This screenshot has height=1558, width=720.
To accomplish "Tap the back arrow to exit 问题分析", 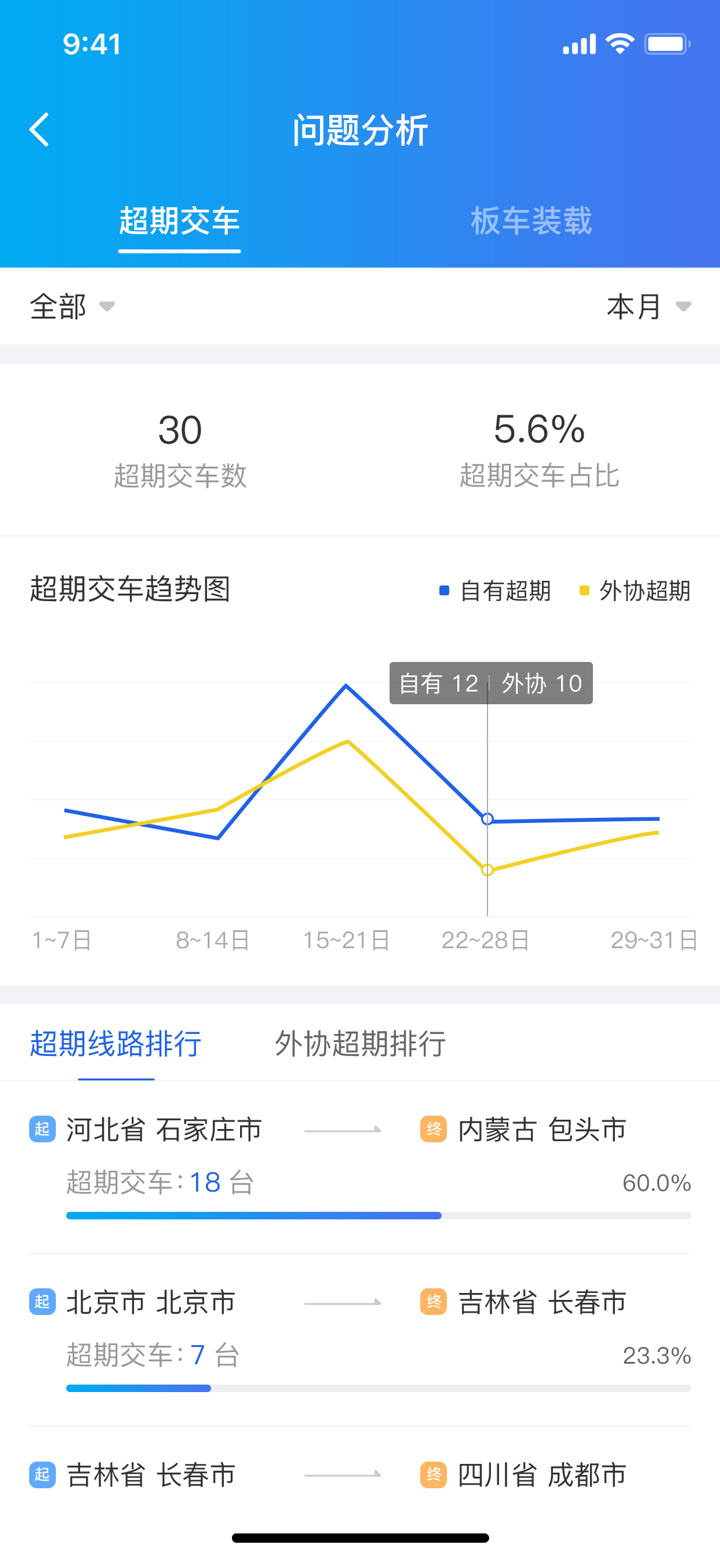I will point(39,129).
